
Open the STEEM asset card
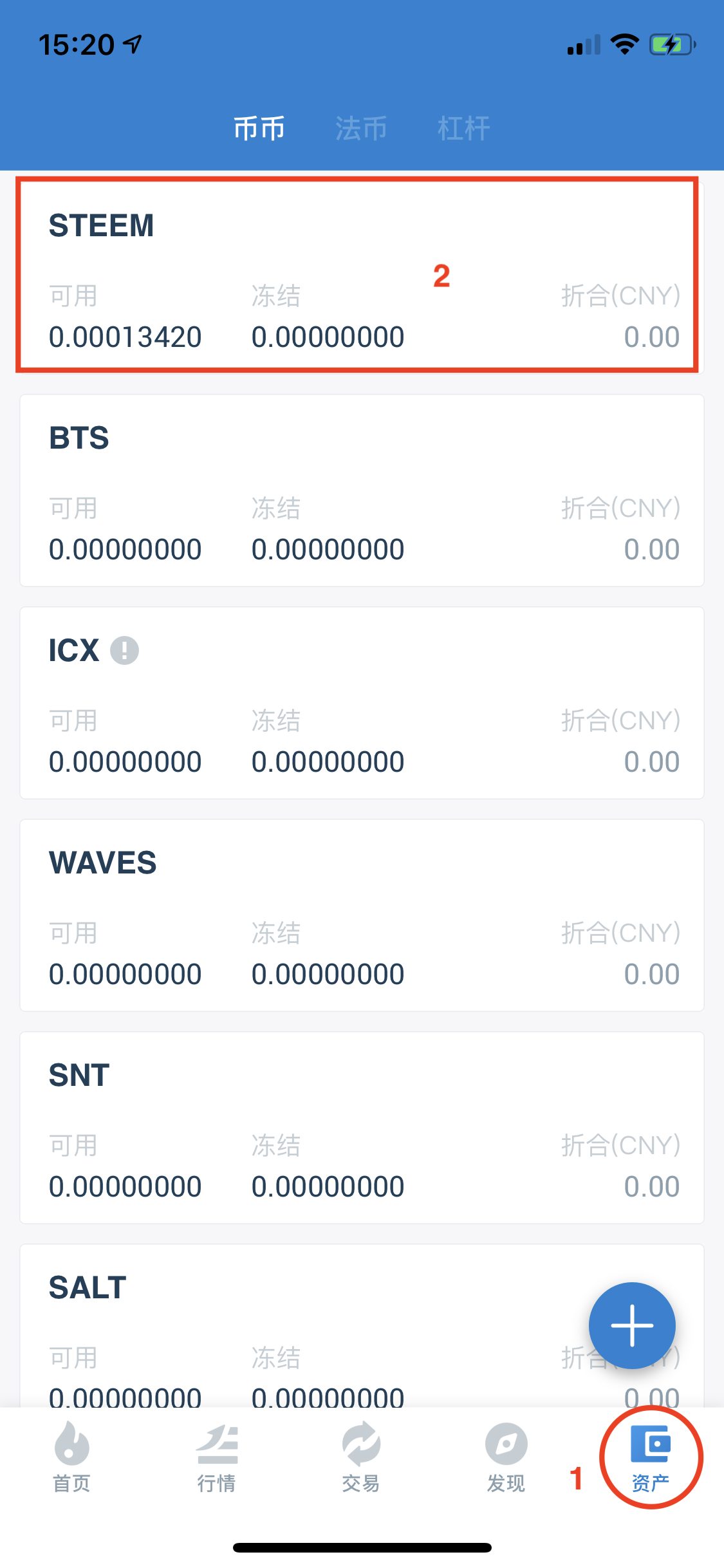click(x=362, y=277)
